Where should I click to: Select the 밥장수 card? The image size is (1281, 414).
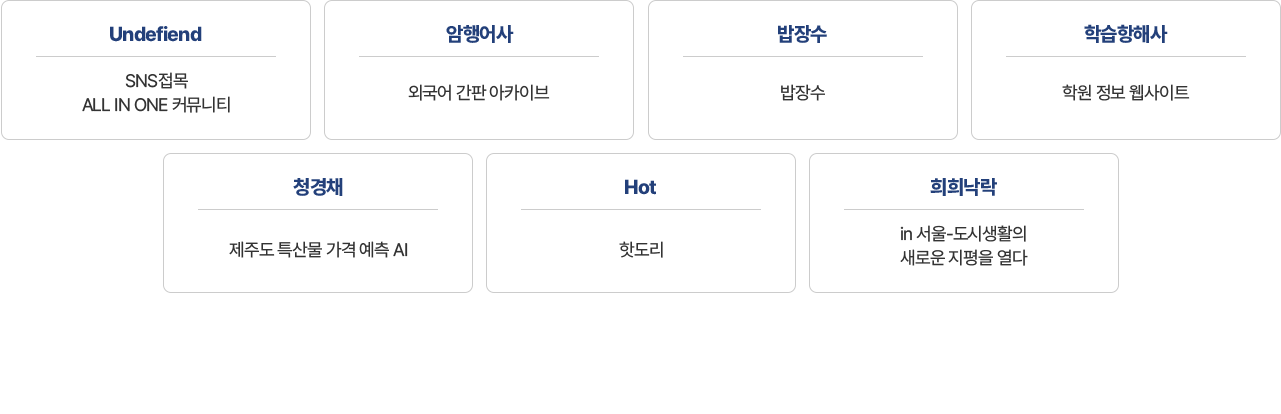802,70
